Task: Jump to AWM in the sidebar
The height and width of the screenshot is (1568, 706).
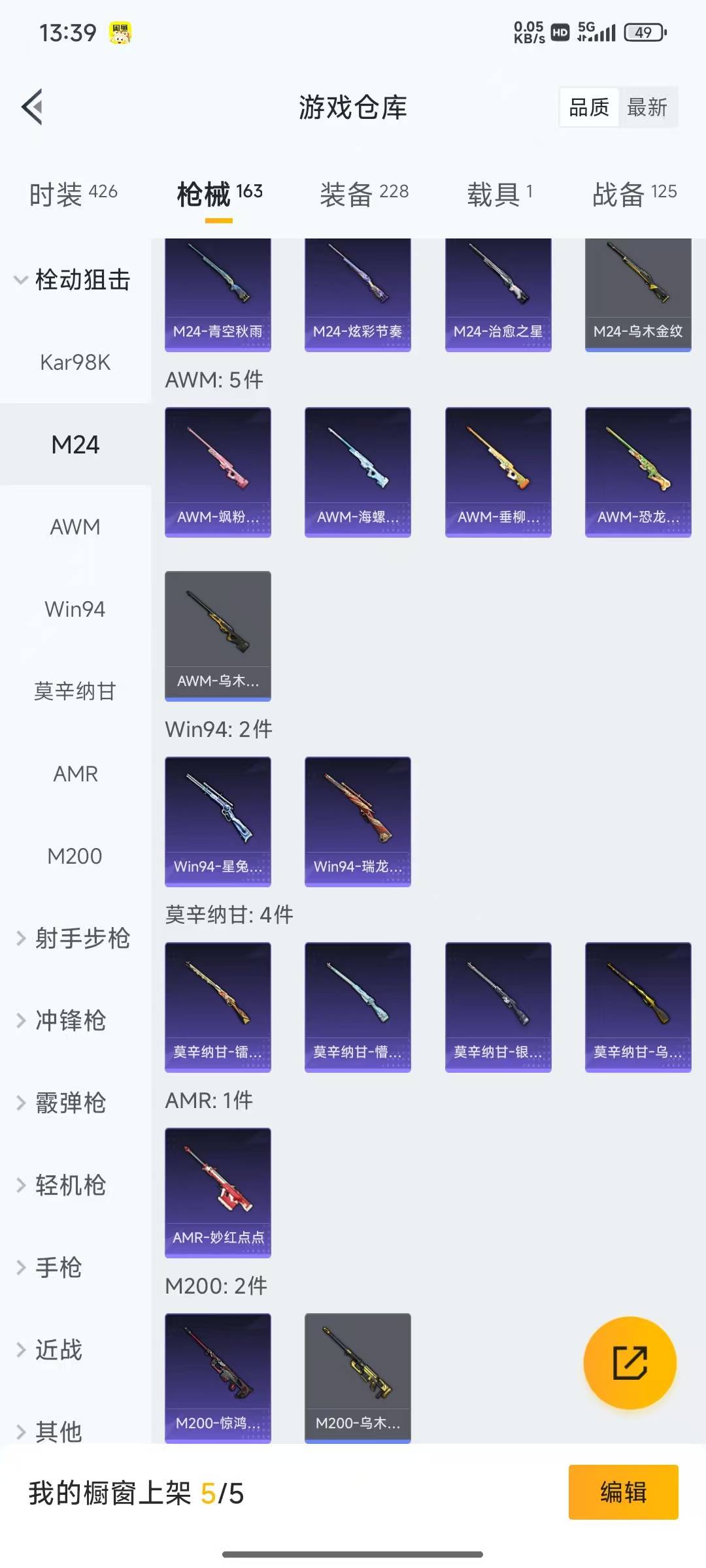Action: click(x=75, y=527)
